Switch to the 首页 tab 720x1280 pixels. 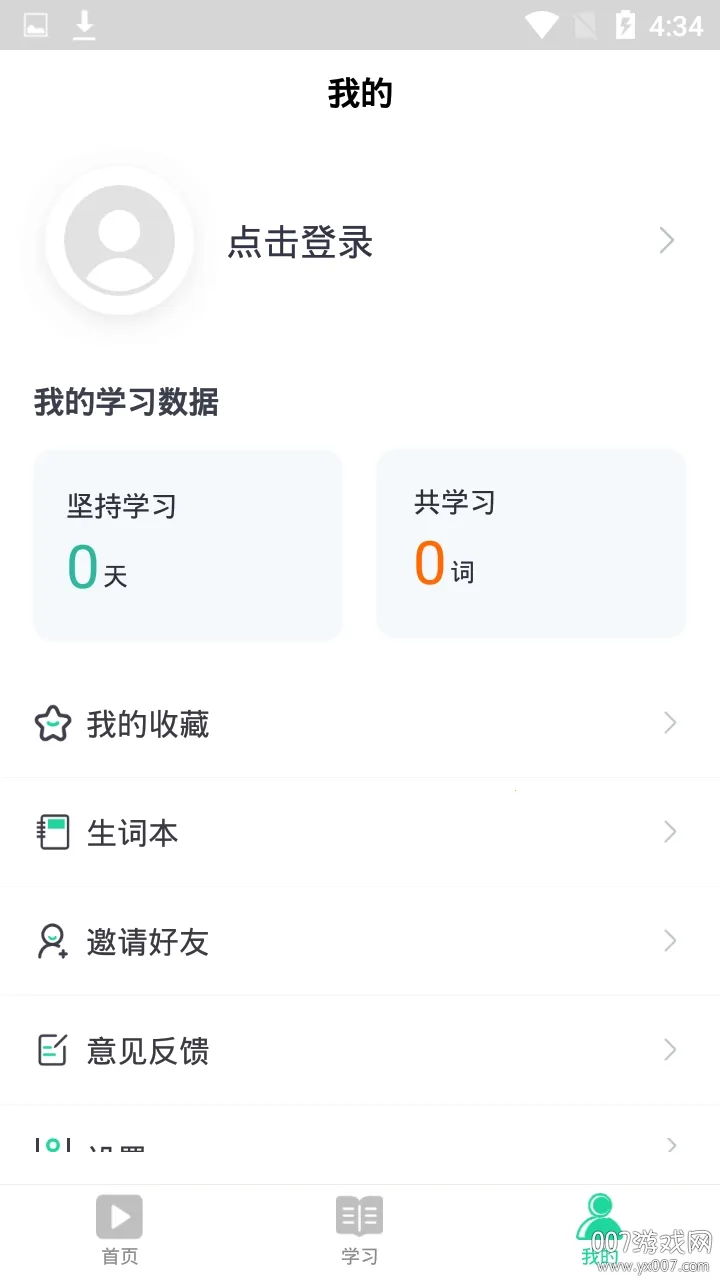coord(119,1231)
